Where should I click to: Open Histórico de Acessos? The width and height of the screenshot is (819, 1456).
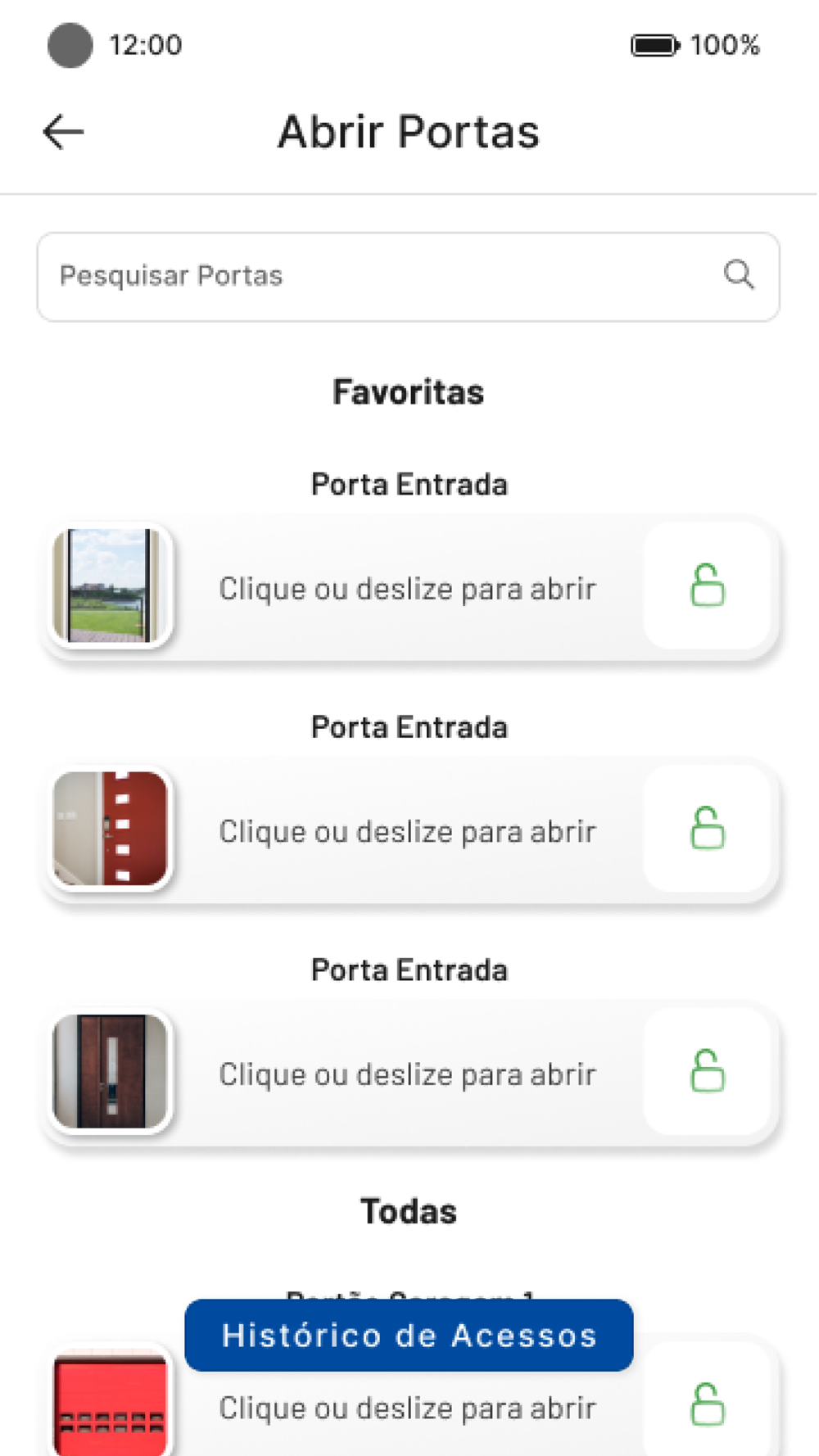pos(409,1335)
